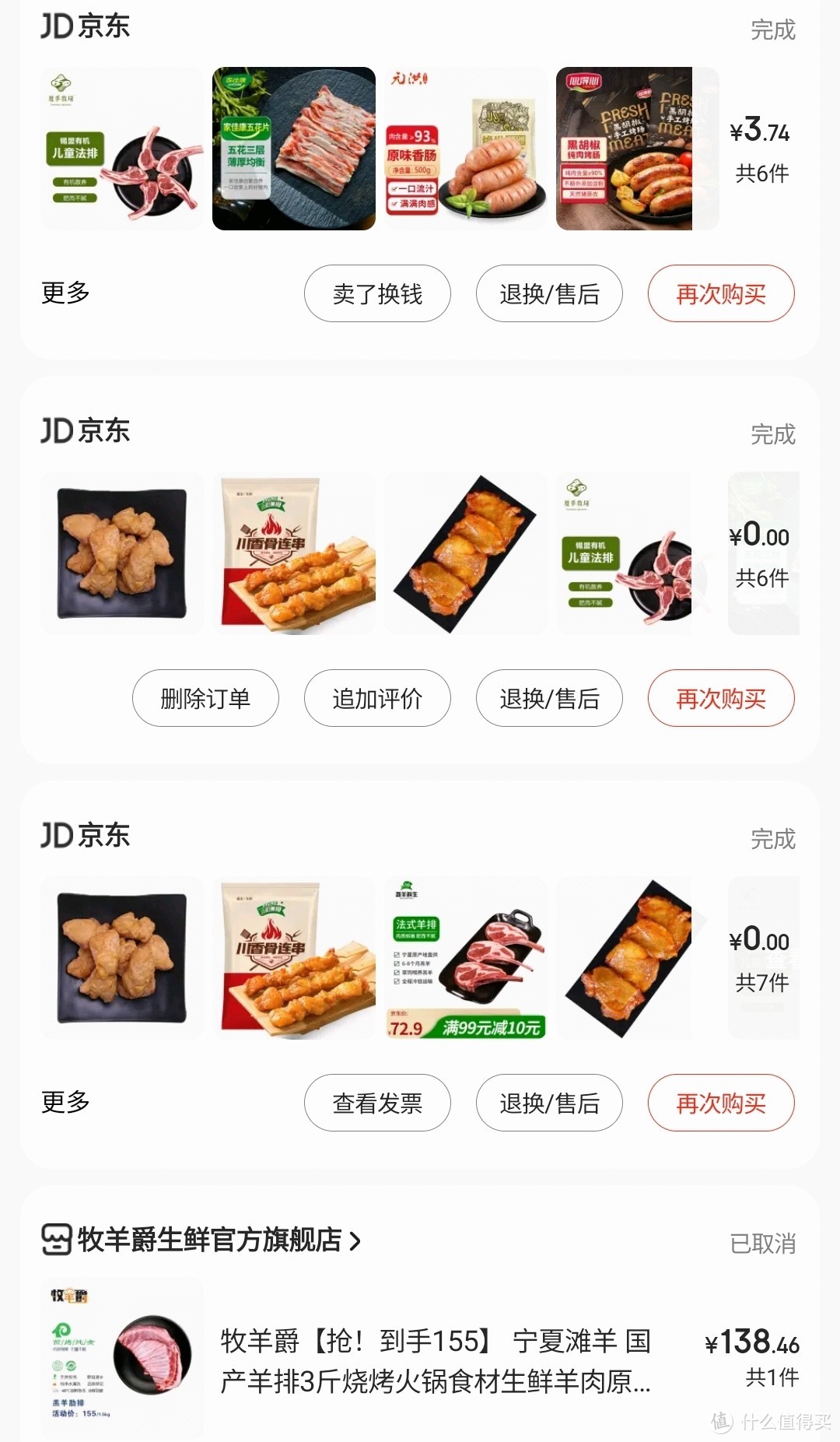
Task: Open the 五花肉片 product image
Action: coord(294,149)
